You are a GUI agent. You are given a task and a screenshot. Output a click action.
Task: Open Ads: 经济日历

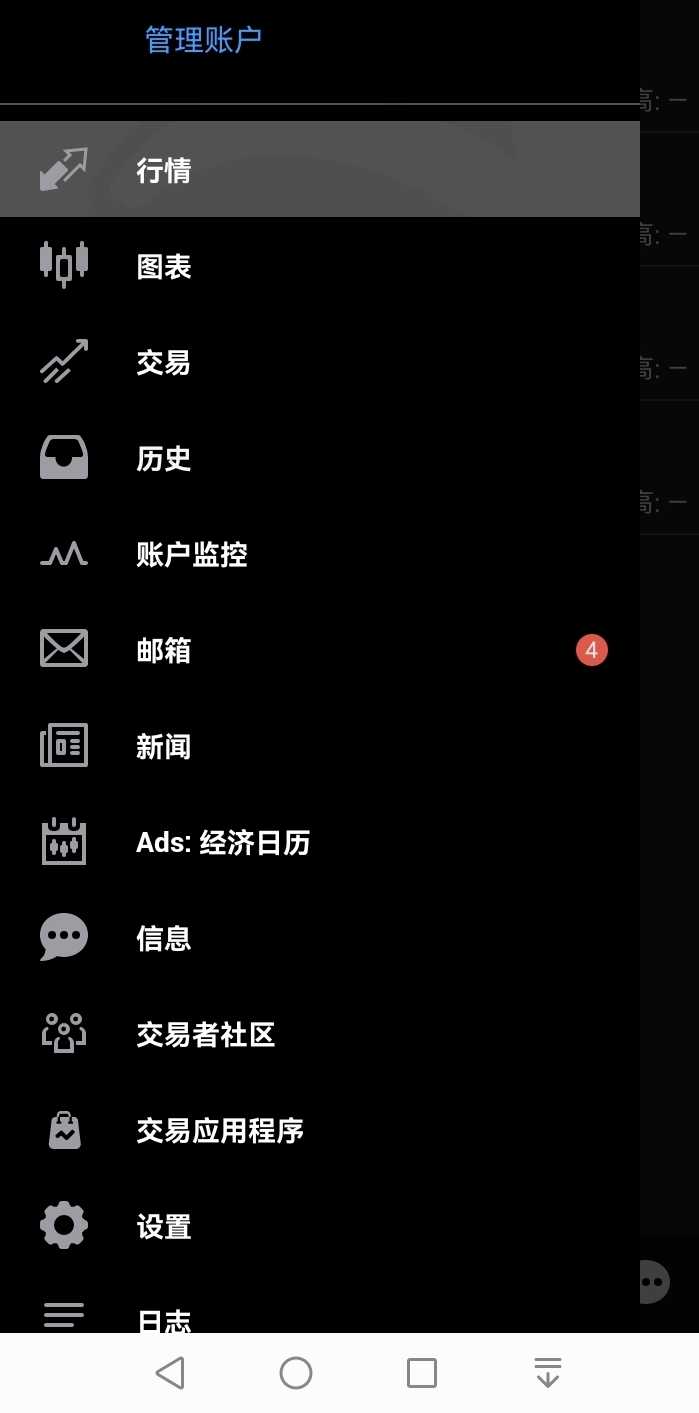pos(320,842)
